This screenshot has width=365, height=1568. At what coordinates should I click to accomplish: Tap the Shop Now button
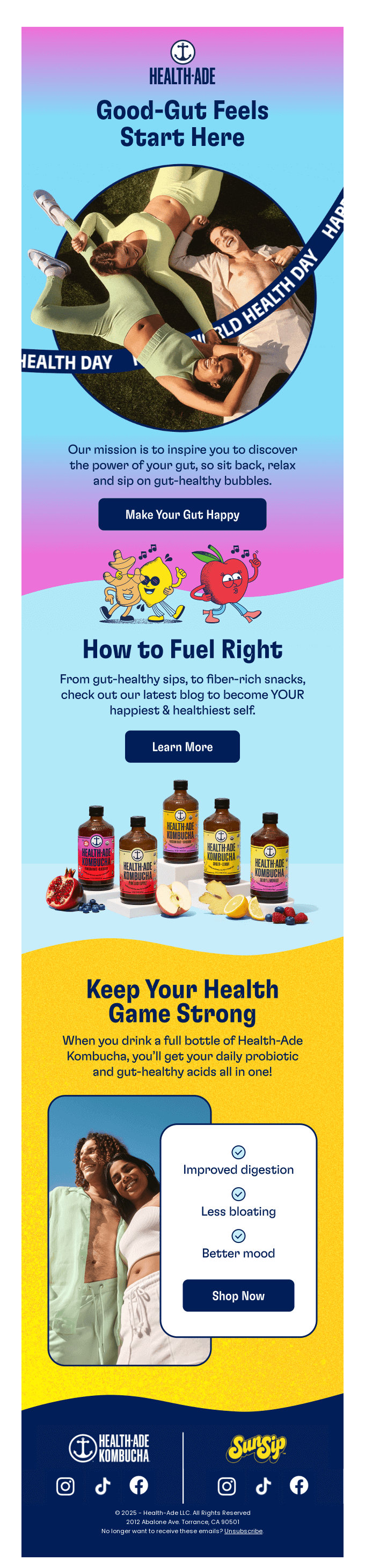[238, 1295]
